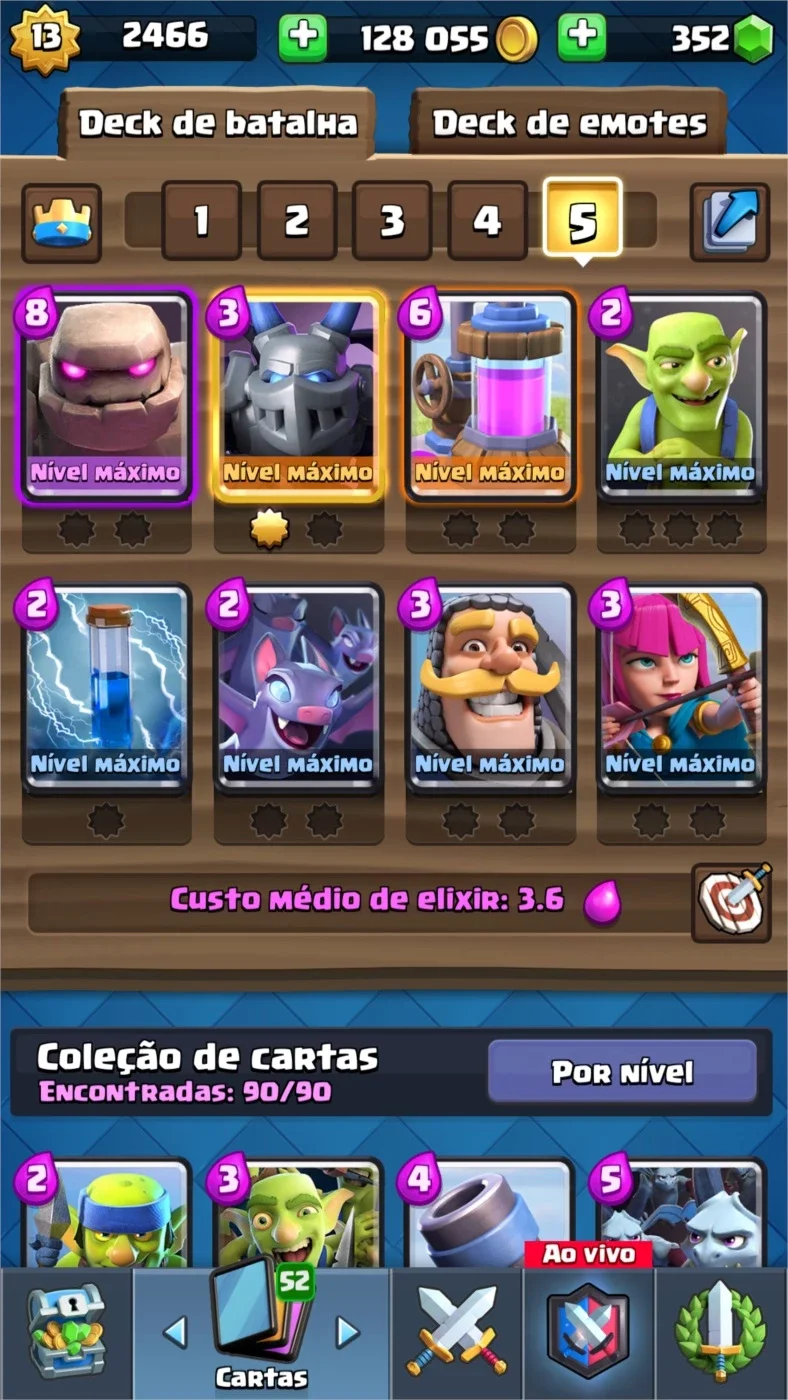Open the crown tower troop button

(61, 222)
